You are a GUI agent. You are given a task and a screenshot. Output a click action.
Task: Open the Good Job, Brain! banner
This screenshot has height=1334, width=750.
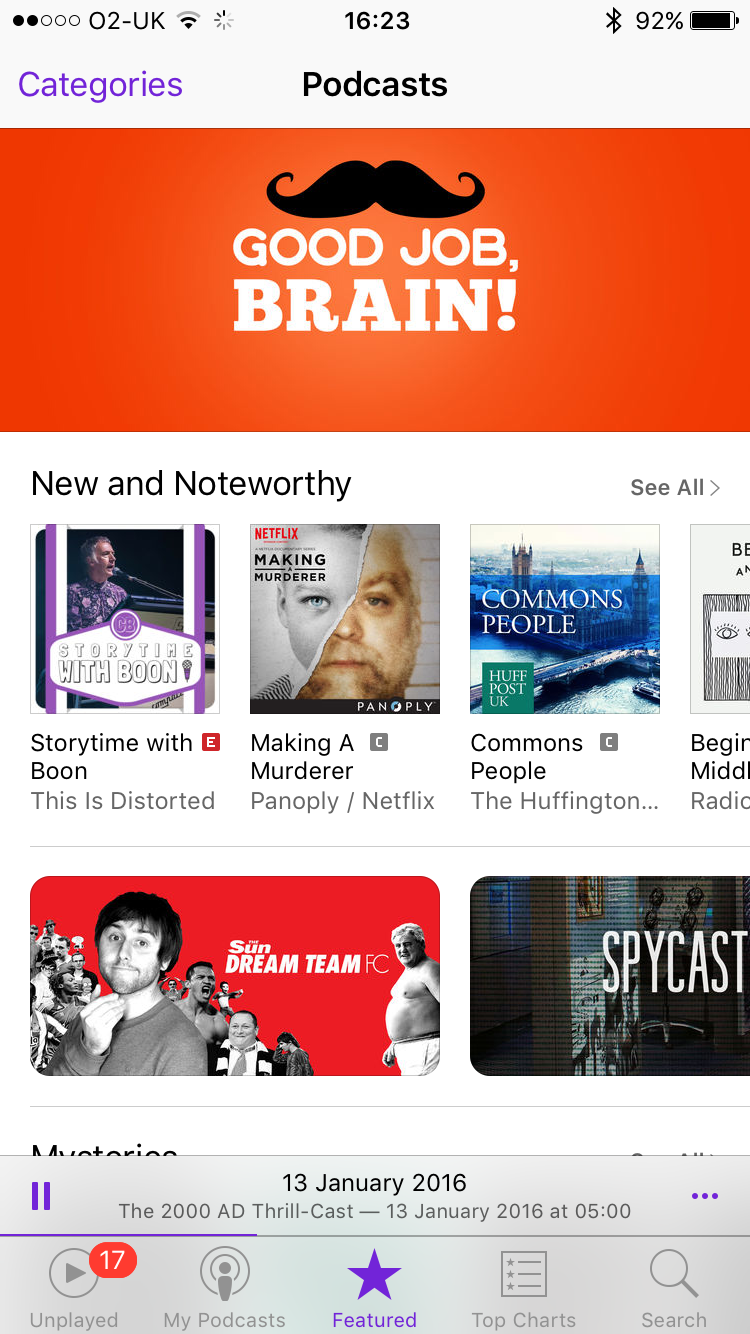coord(375,280)
